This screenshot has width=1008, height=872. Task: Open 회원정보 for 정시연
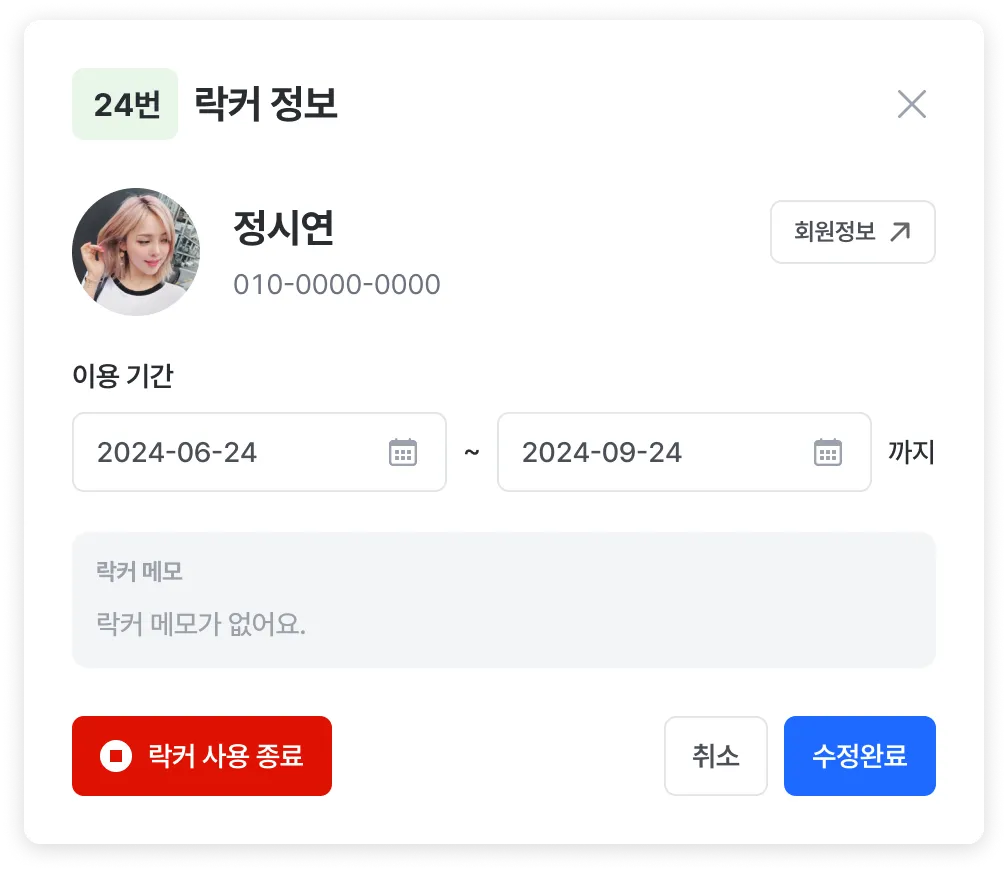852,232
